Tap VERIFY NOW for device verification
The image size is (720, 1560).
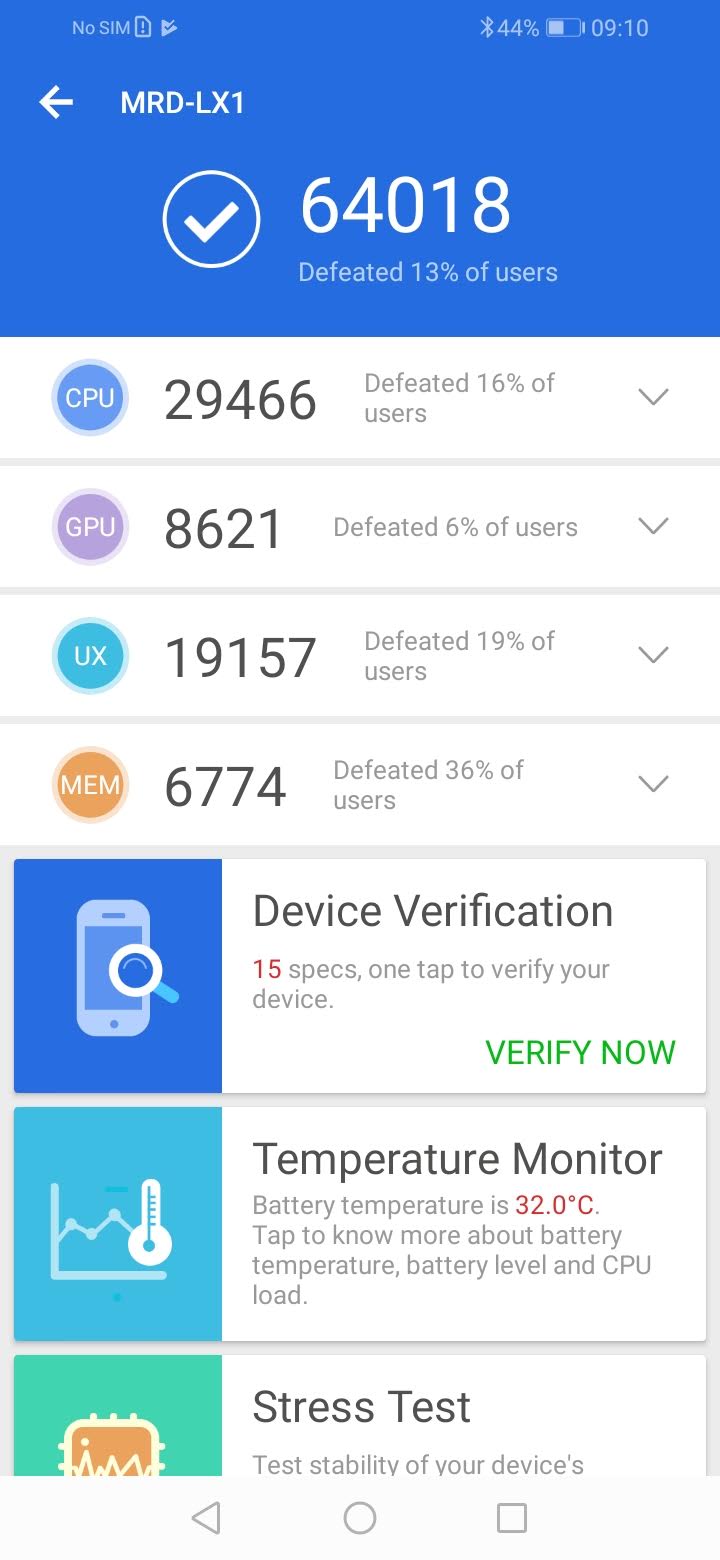pos(580,1052)
